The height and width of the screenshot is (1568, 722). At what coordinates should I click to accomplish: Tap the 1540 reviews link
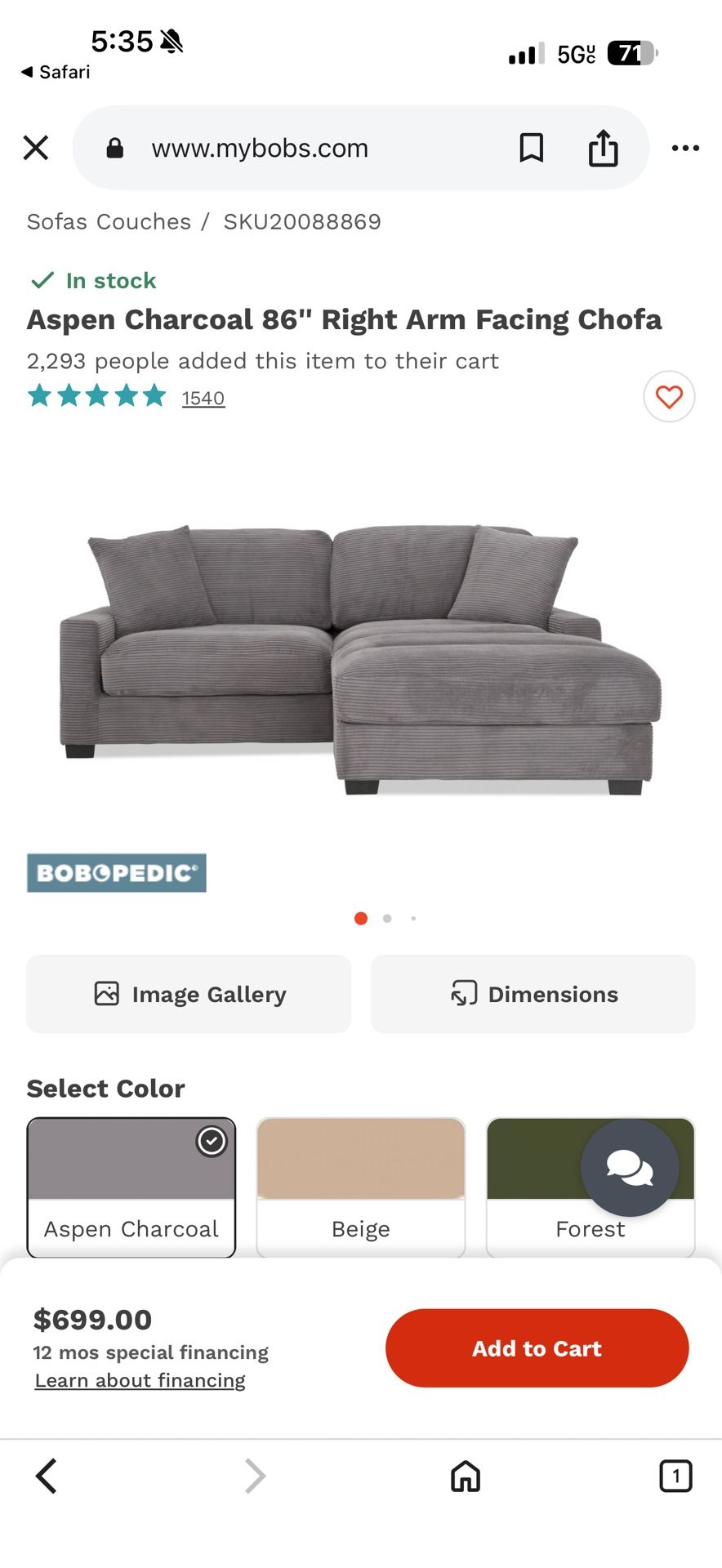[x=203, y=398]
